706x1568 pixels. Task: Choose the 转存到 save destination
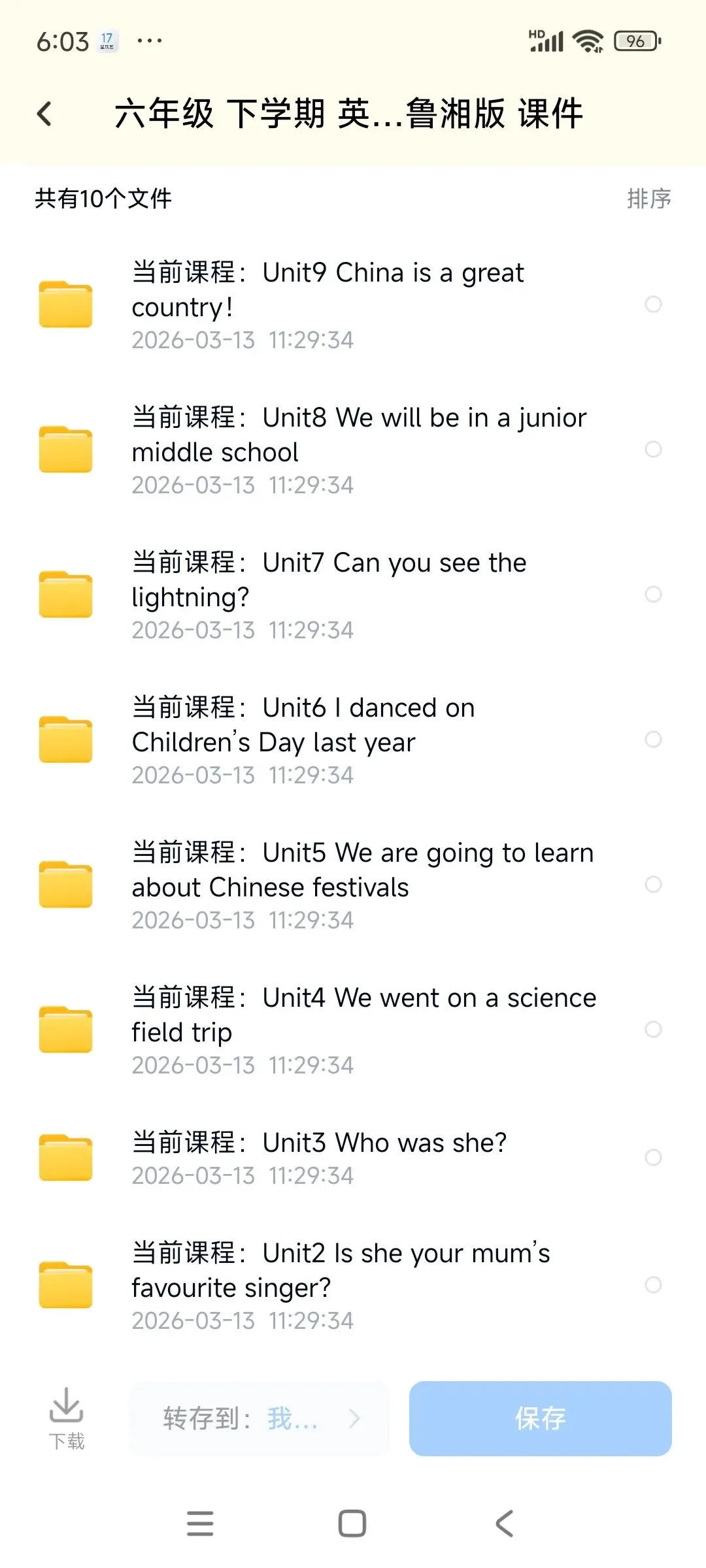tap(260, 1418)
